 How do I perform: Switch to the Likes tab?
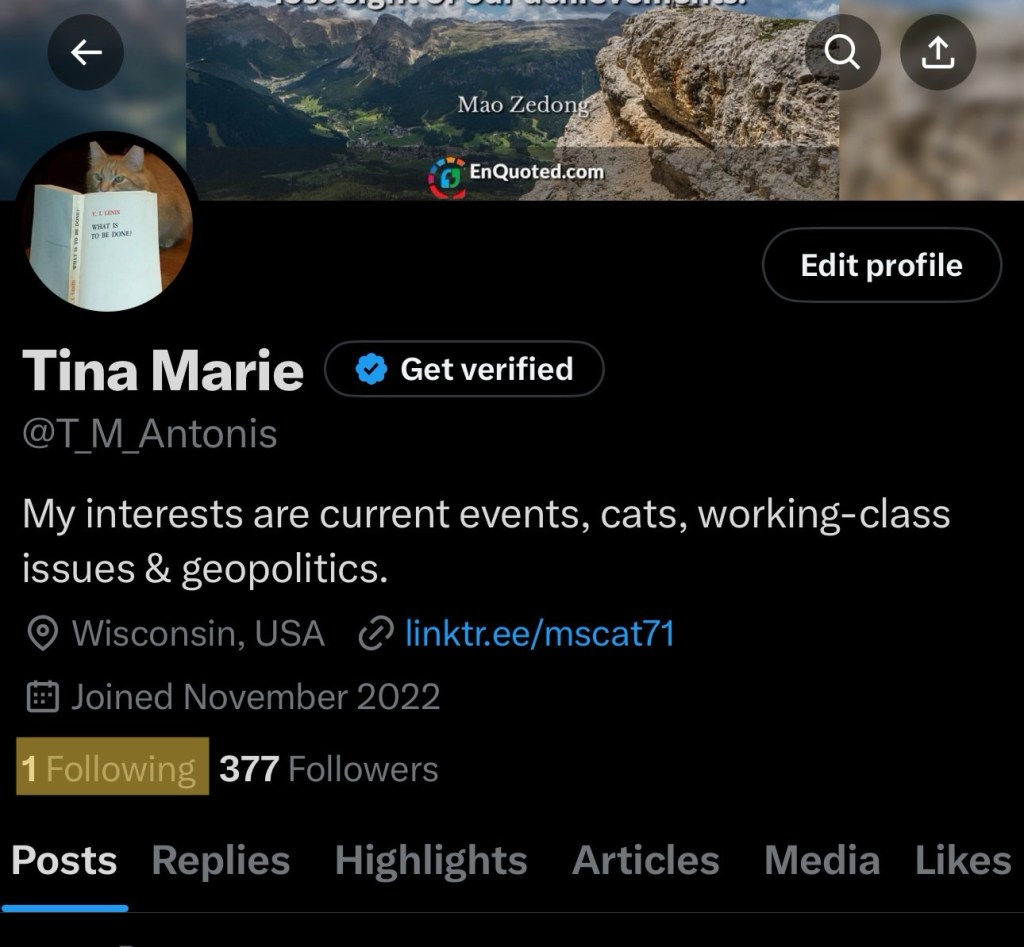point(962,860)
